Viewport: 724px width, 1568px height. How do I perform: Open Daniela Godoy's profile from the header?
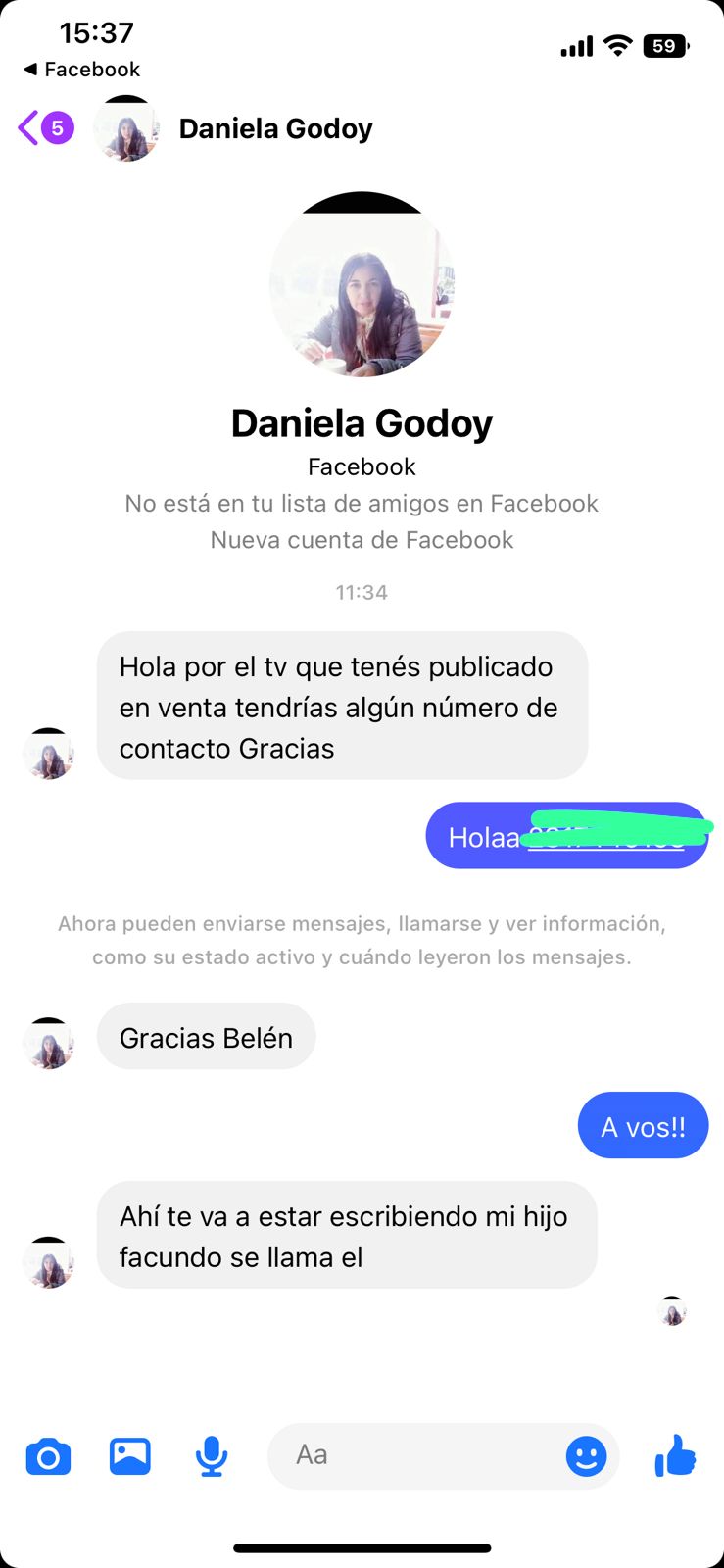coord(275,128)
